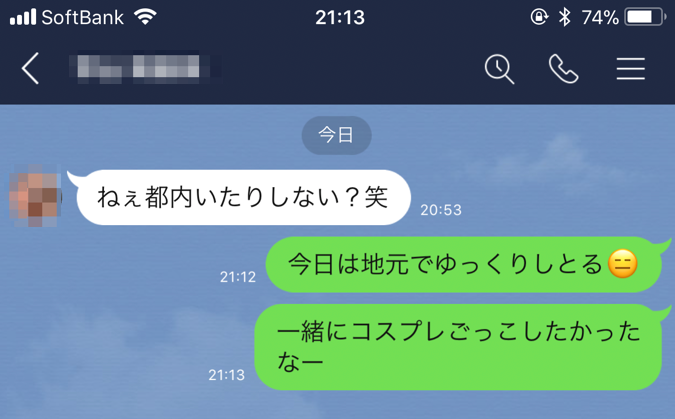Start a voice call with this contact
675x419 pixels.
(x=564, y=69)
